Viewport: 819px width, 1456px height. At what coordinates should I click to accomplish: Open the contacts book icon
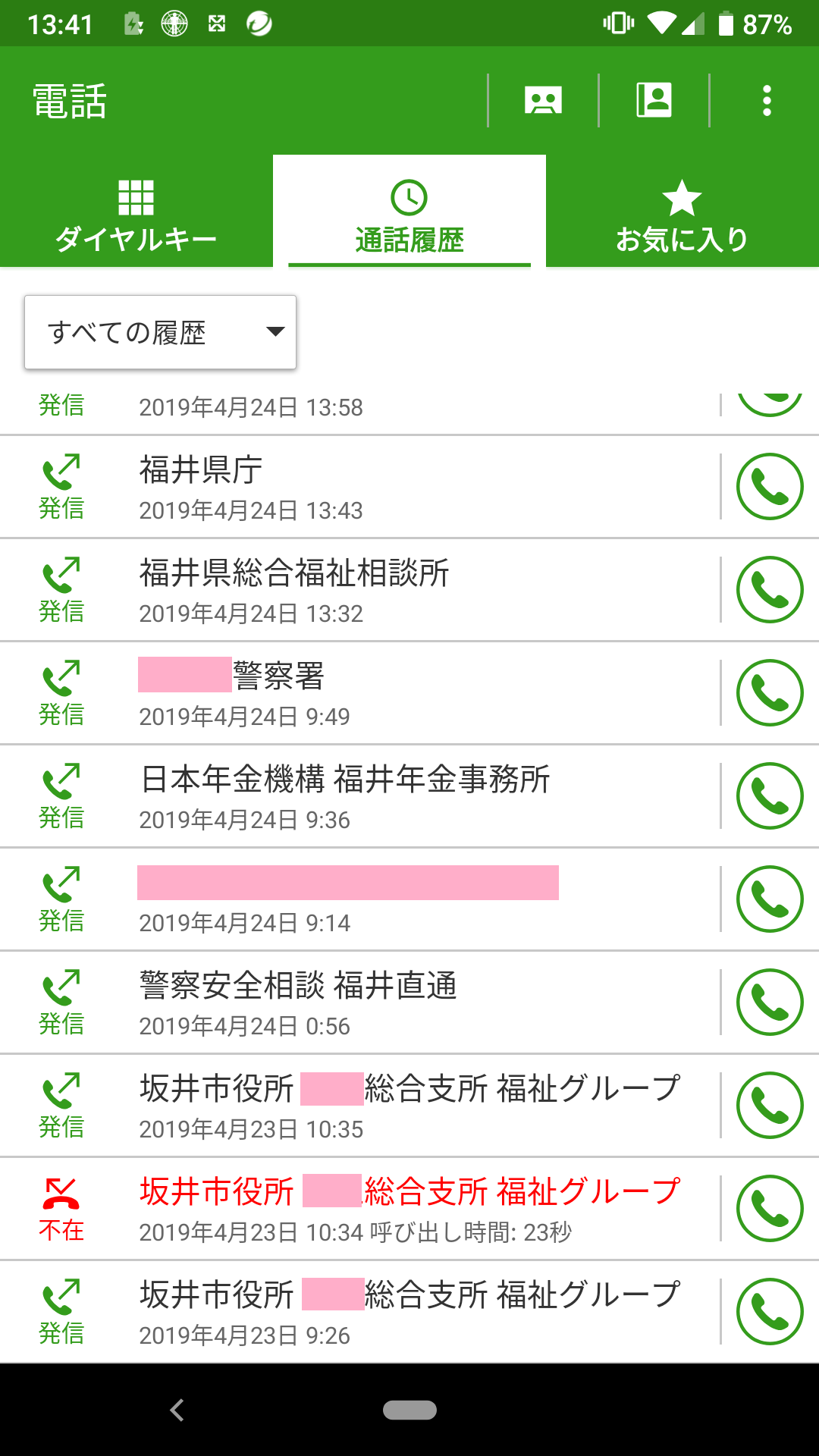(654, 100)
